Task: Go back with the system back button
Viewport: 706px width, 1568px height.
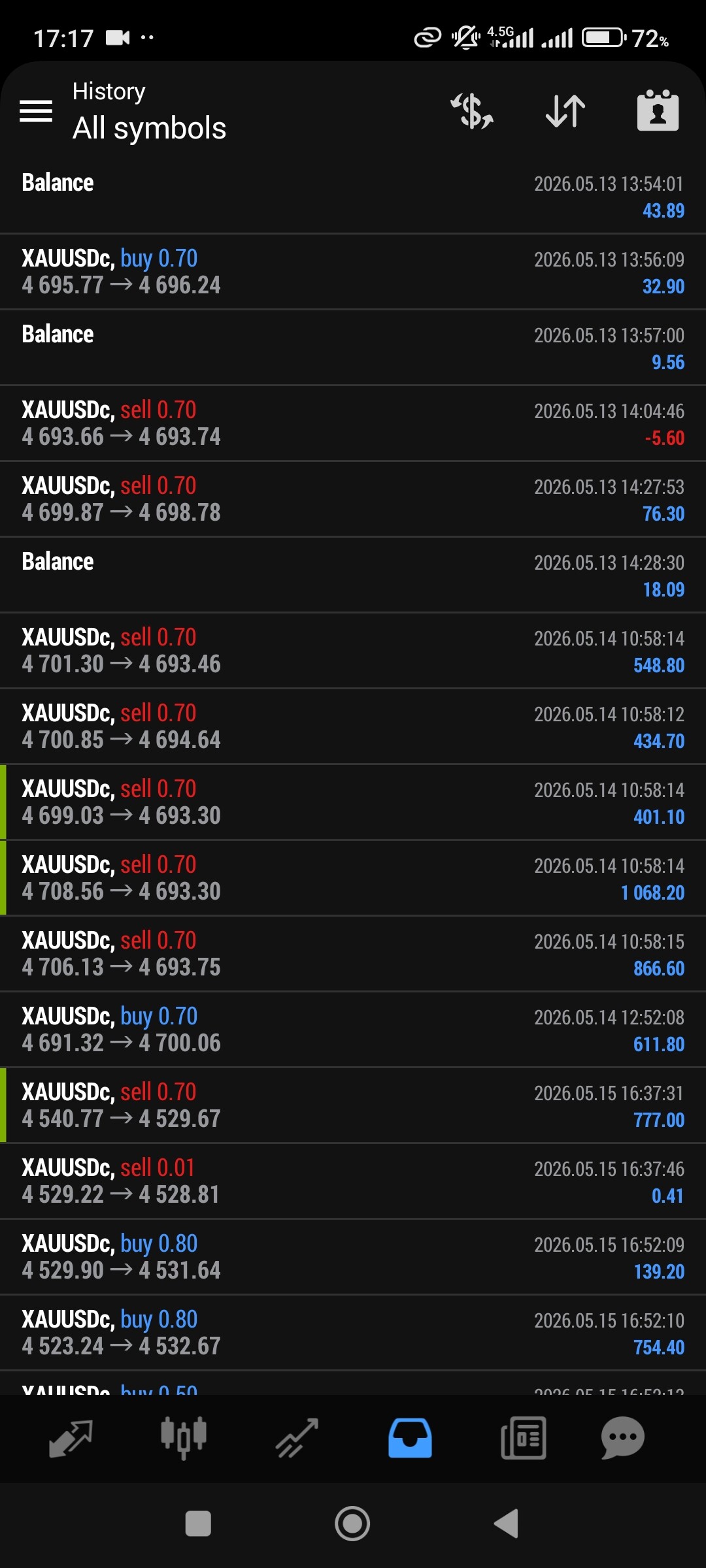Action: pyautogui.click(x=507, y=1524)
